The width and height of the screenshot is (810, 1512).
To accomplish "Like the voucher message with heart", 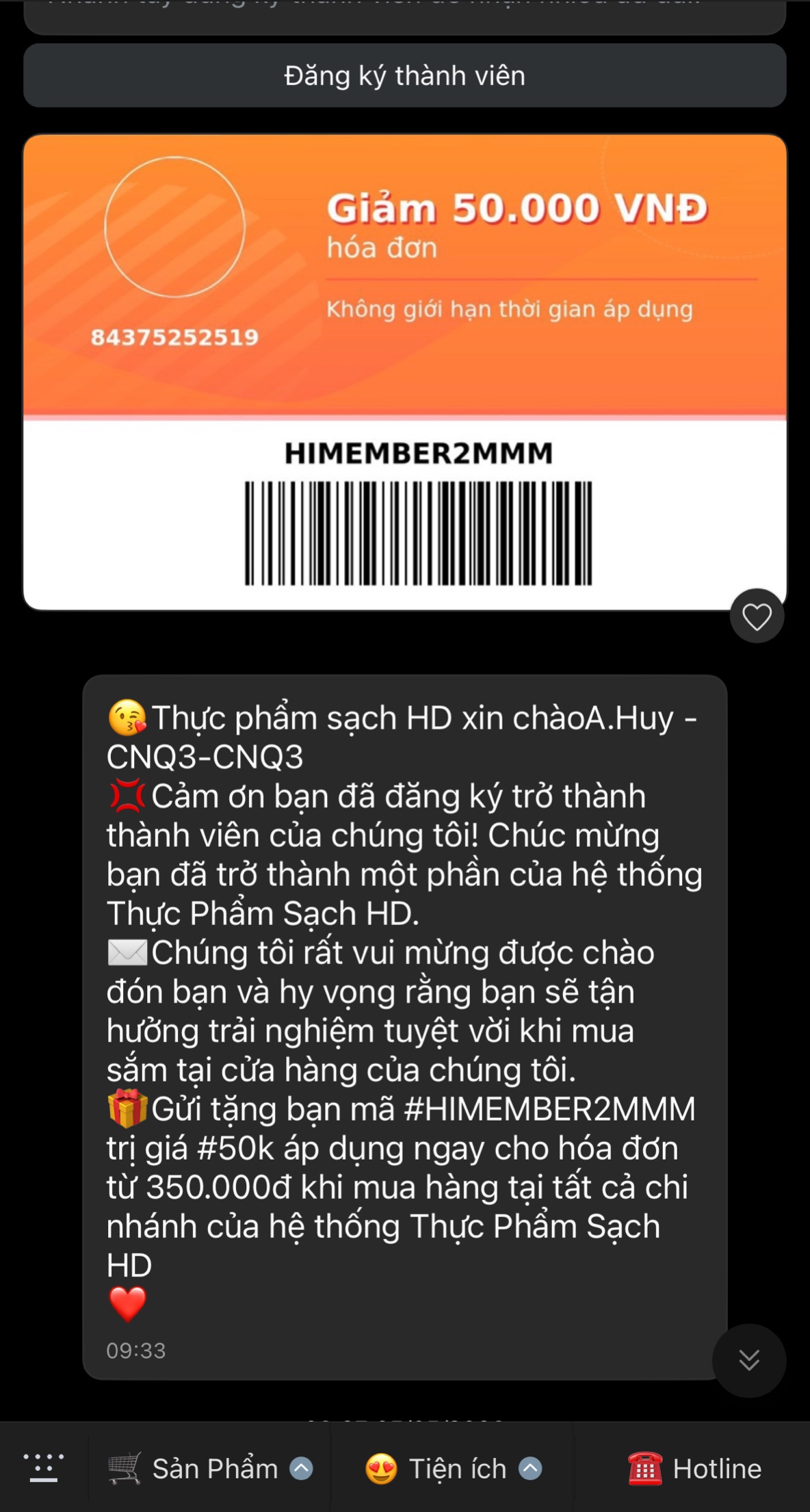I will (x=757, y=616).
